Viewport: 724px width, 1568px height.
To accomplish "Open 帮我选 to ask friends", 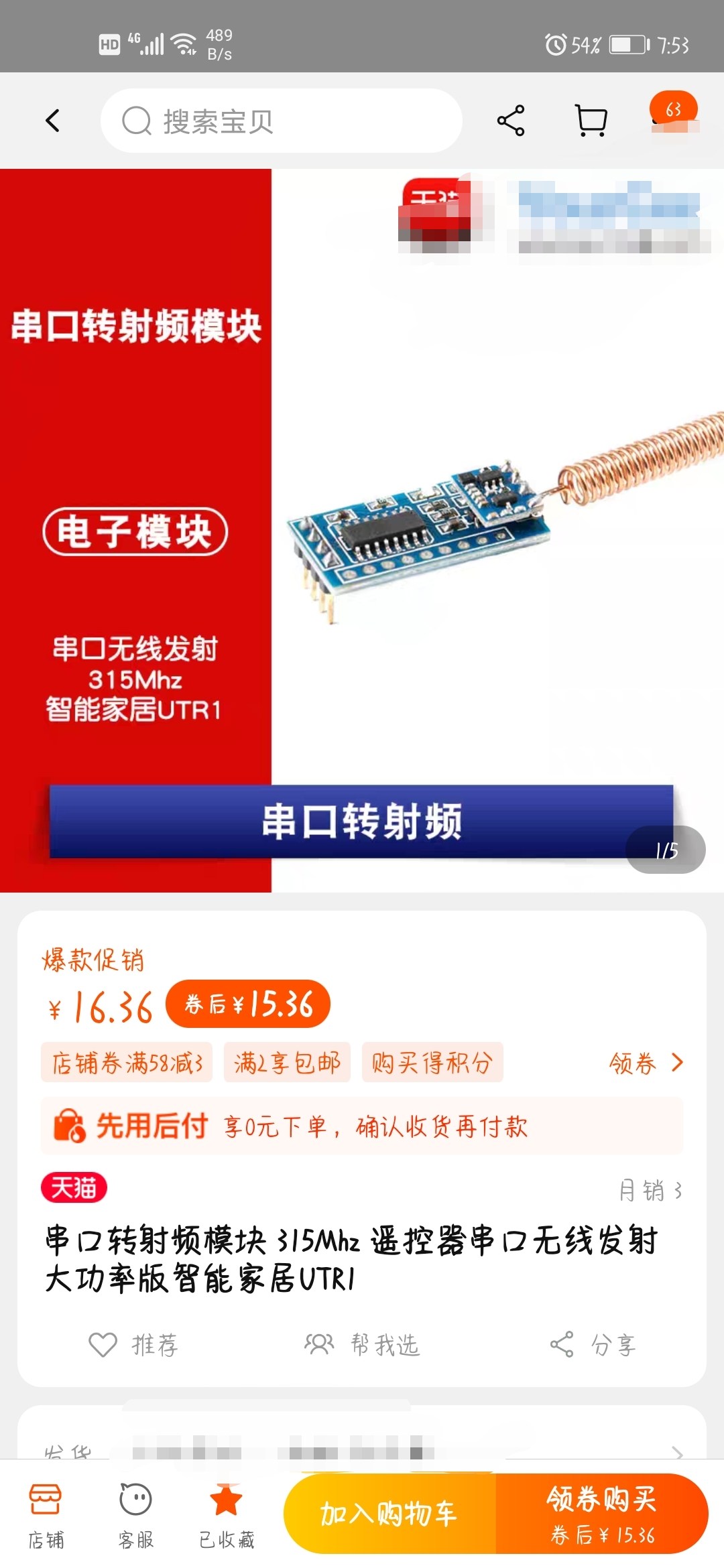I will [x=362, y=1344].
